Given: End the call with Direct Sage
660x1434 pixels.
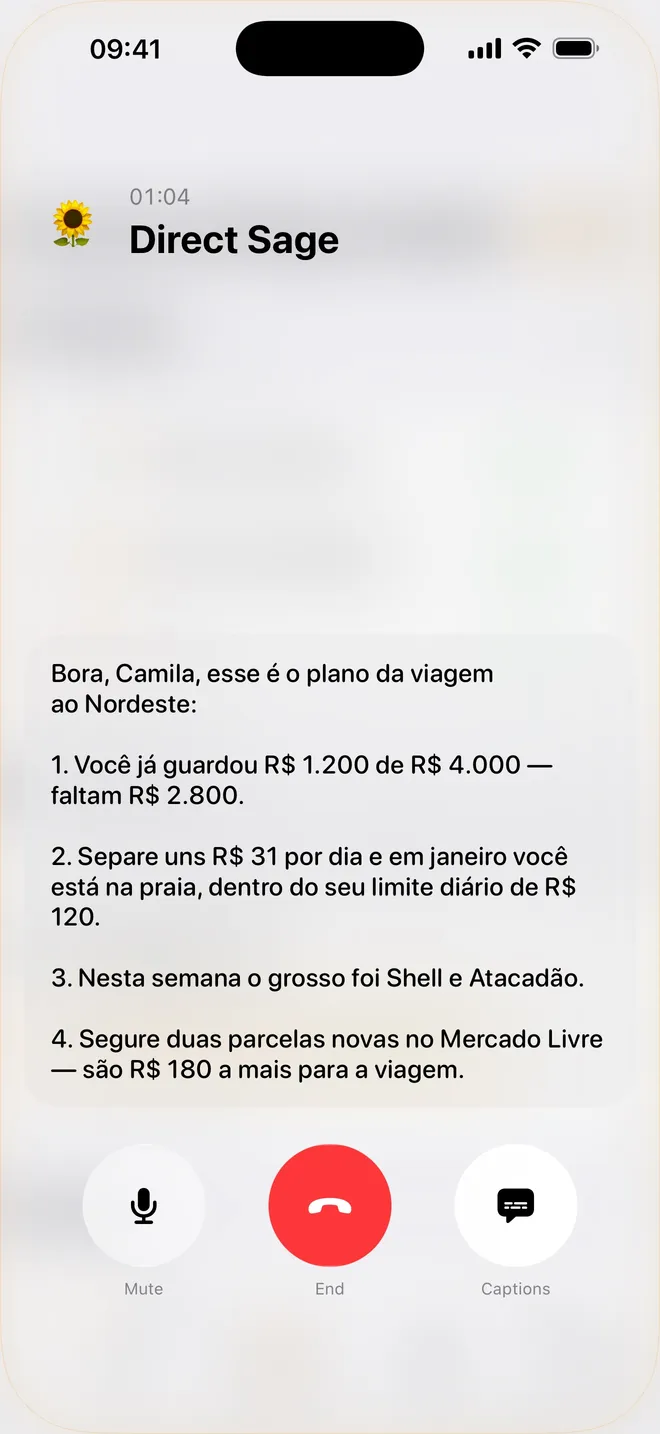Looking at the screenshot, I should click(x=330, y=1205).
